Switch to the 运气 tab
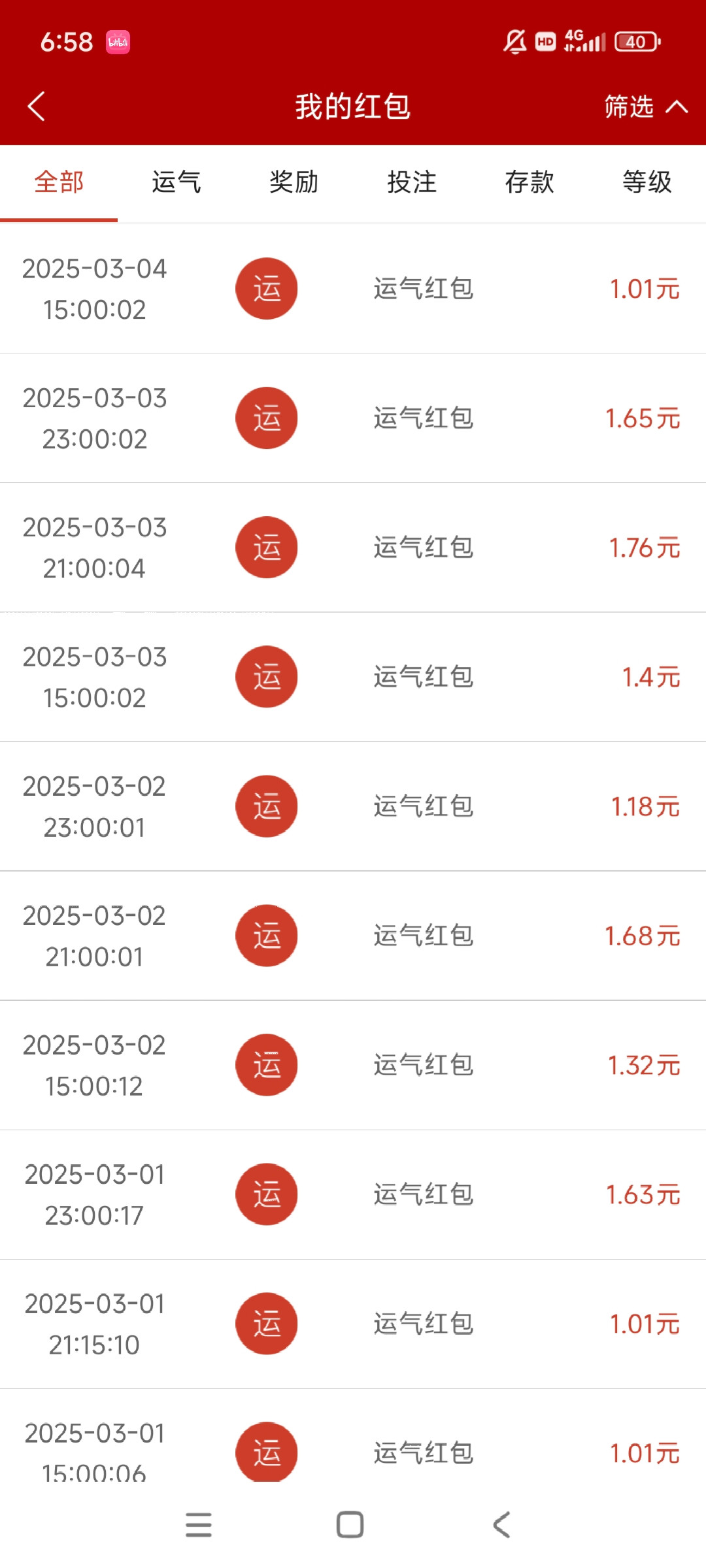The image size is (706, 1568). pos(176,182)
